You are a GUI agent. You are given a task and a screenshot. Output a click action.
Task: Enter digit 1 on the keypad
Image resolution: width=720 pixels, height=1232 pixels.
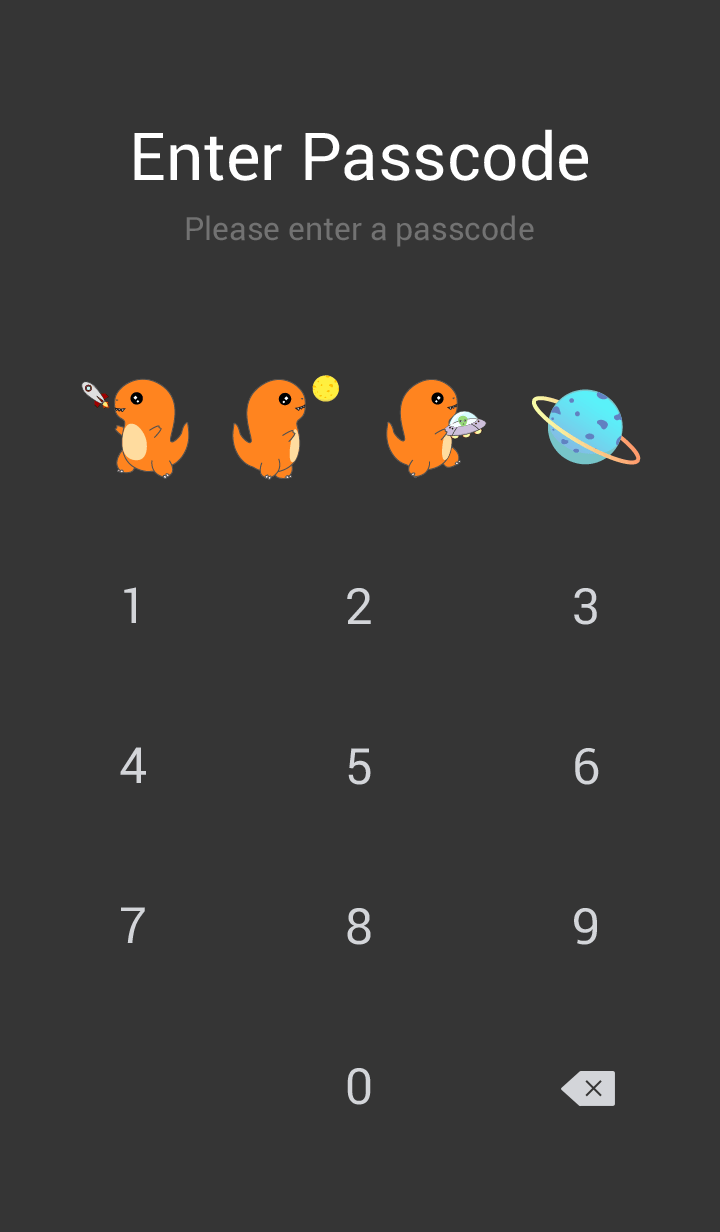[132, 607]
